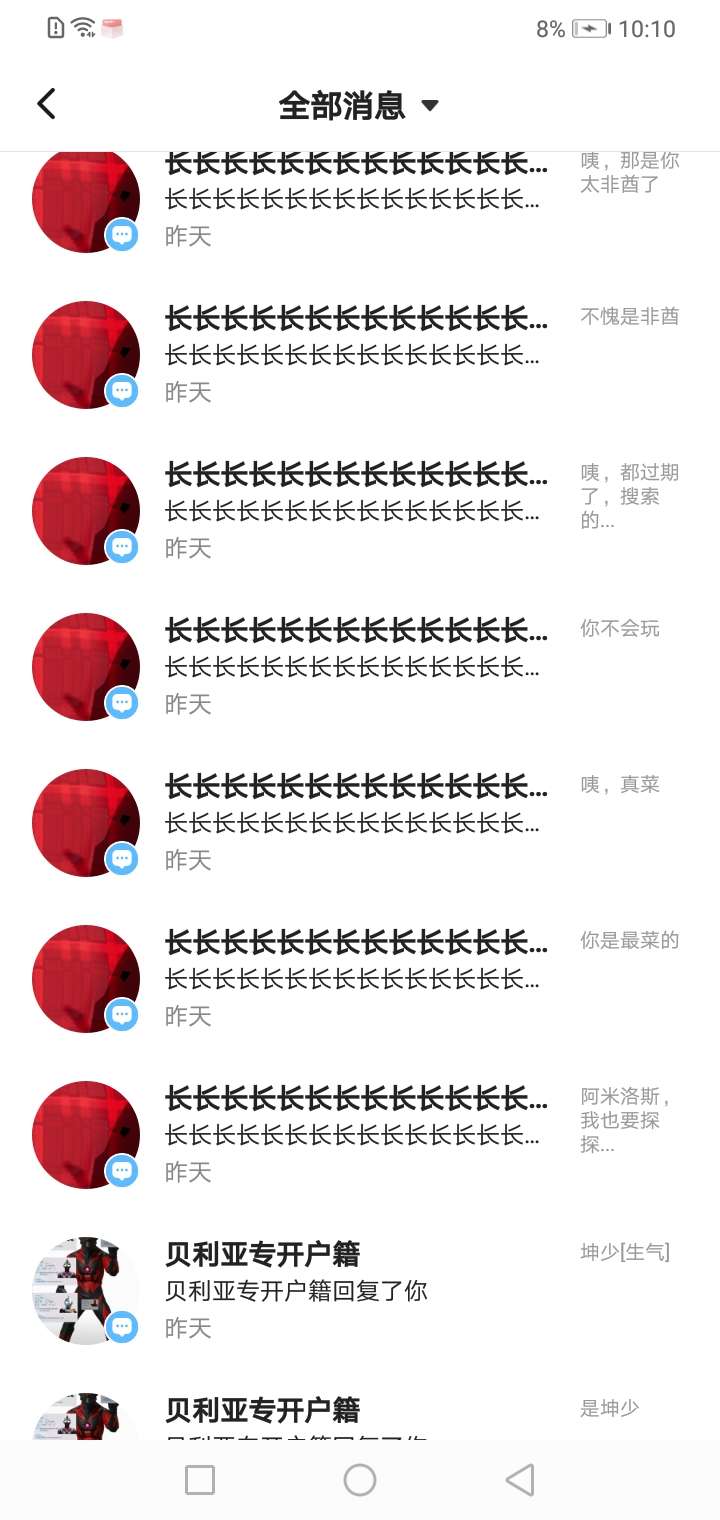Image resolution: width=720 pixels, height=1520 pixels.
Task: Go back using the top-left arrow
Action: [46, 104]
